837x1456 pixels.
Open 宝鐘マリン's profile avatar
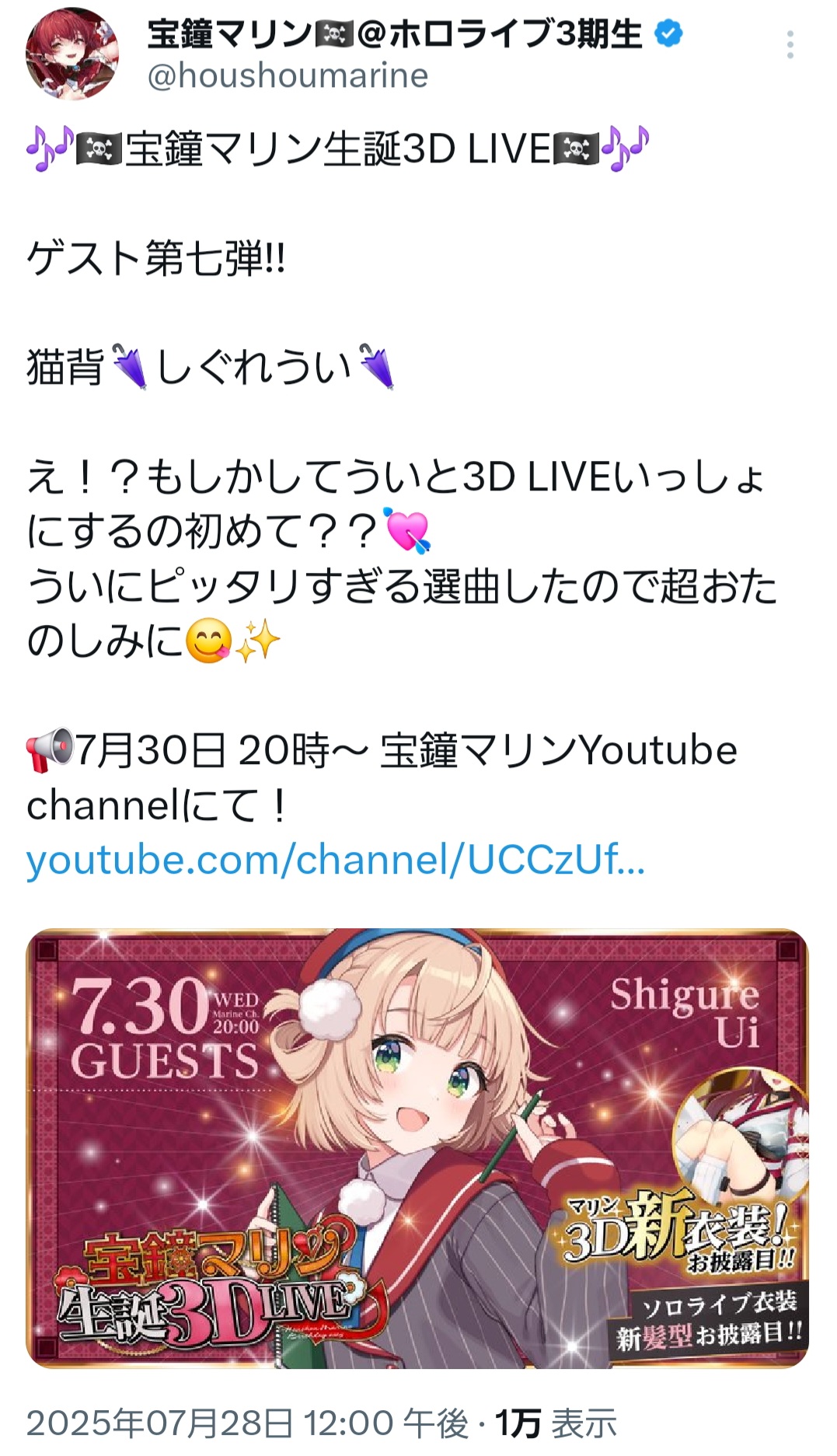pyautogui.click(x=72, y=54)
